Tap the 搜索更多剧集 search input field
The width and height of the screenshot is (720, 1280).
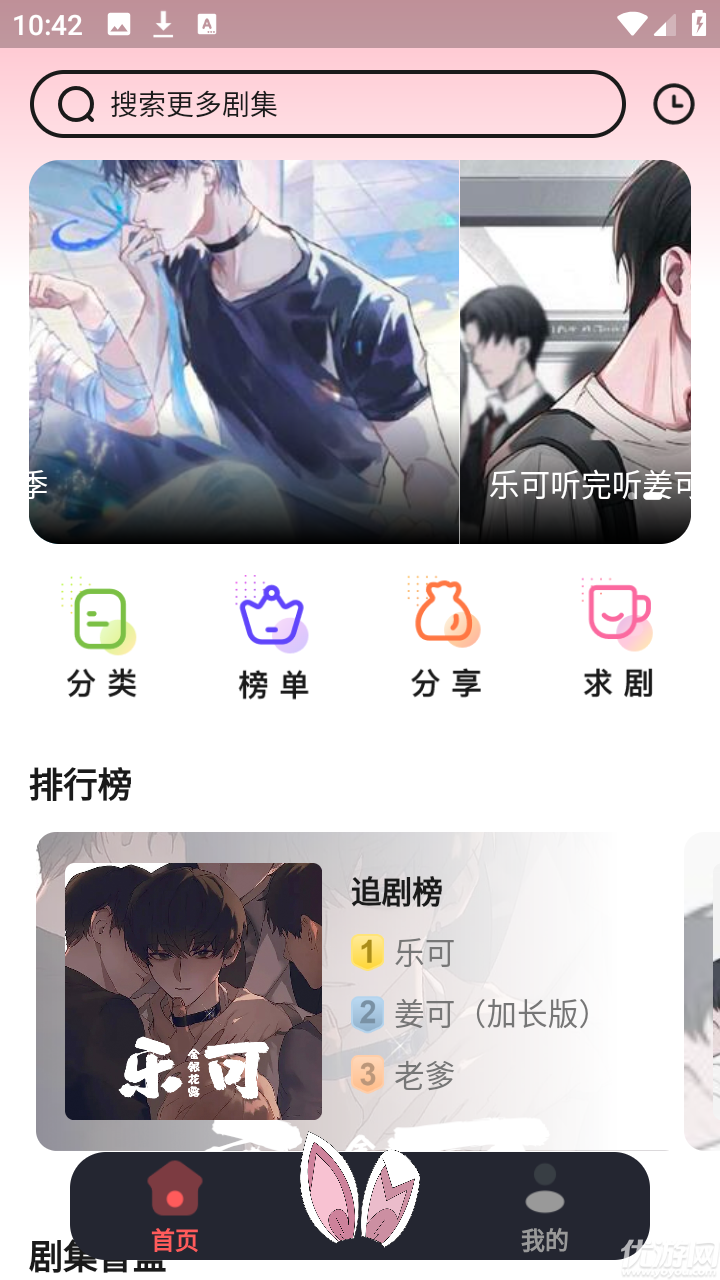tap(330, 103)
